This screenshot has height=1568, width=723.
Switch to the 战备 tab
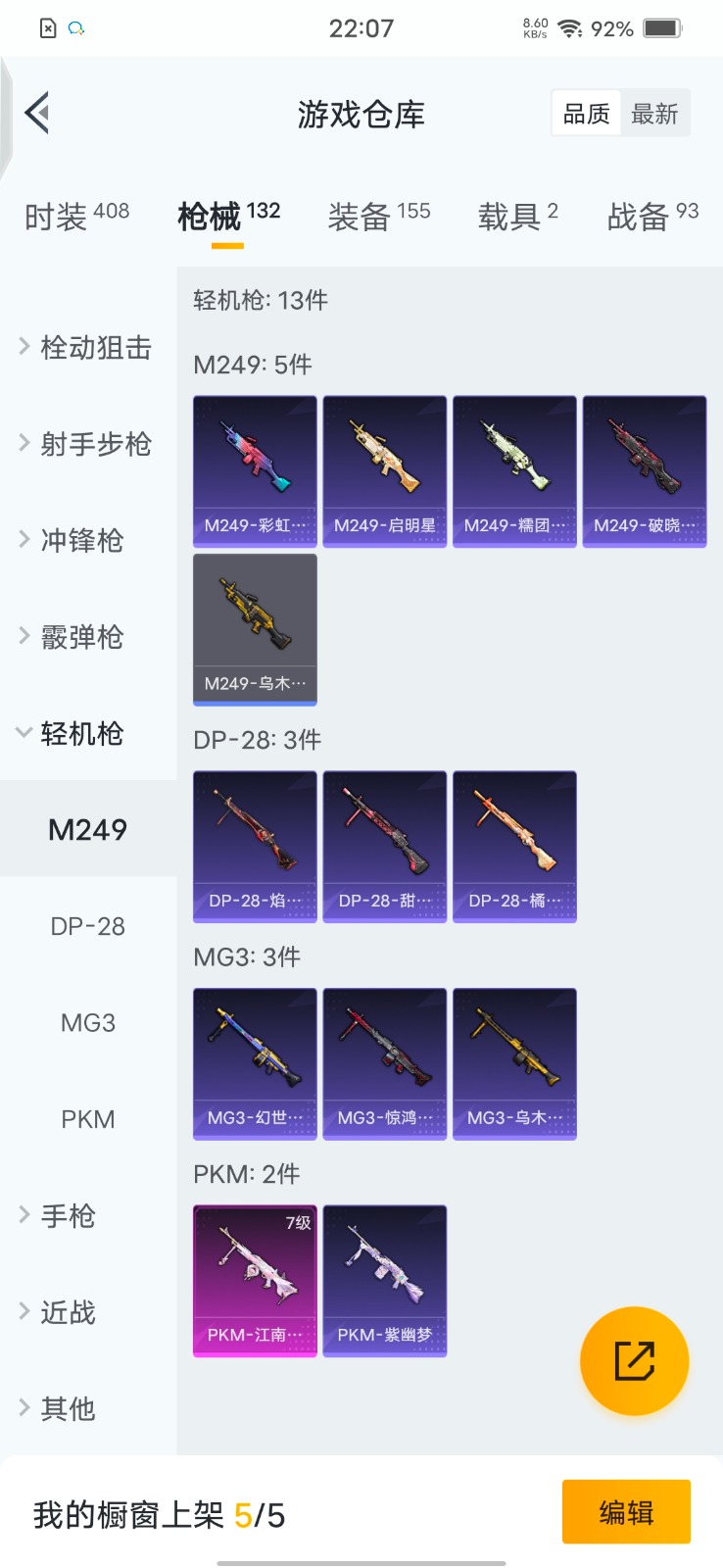click(652, 216)
